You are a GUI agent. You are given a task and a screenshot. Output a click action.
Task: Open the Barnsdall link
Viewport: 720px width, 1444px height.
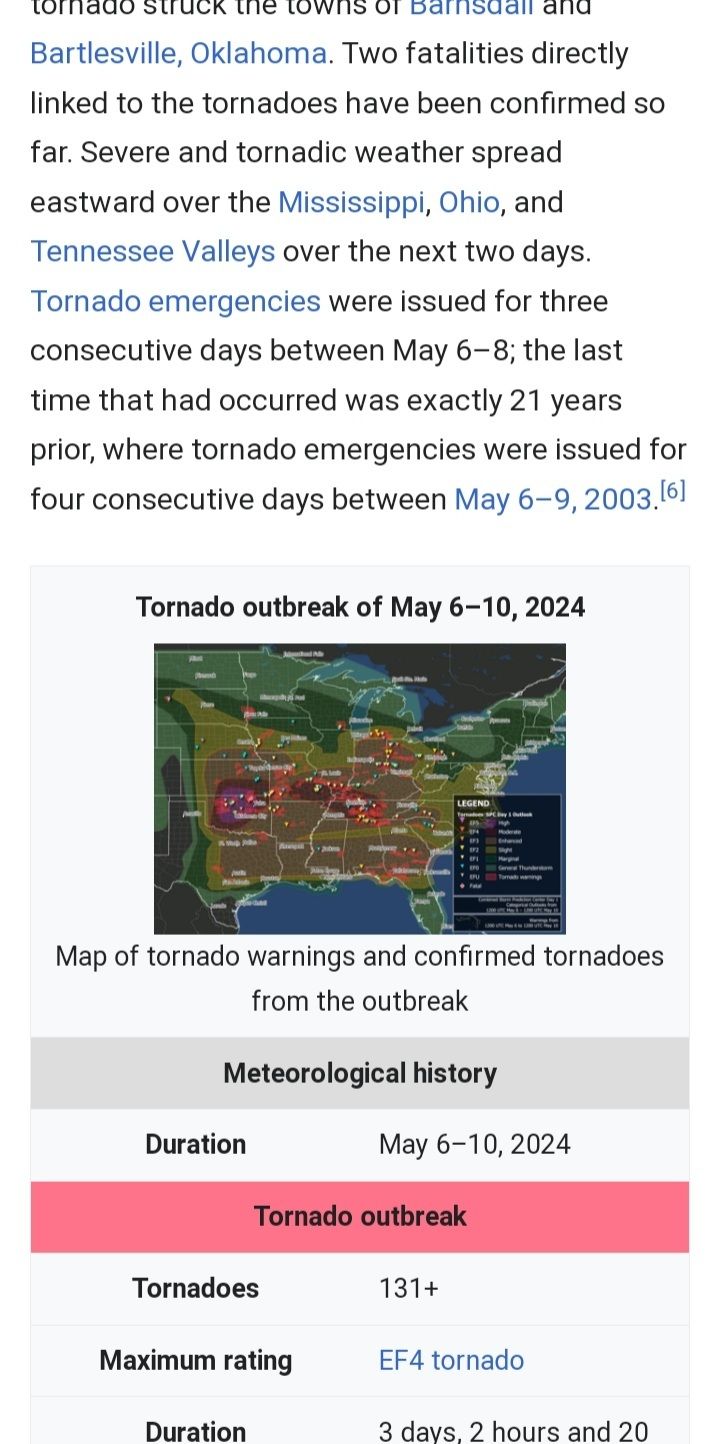pos(471,8)
